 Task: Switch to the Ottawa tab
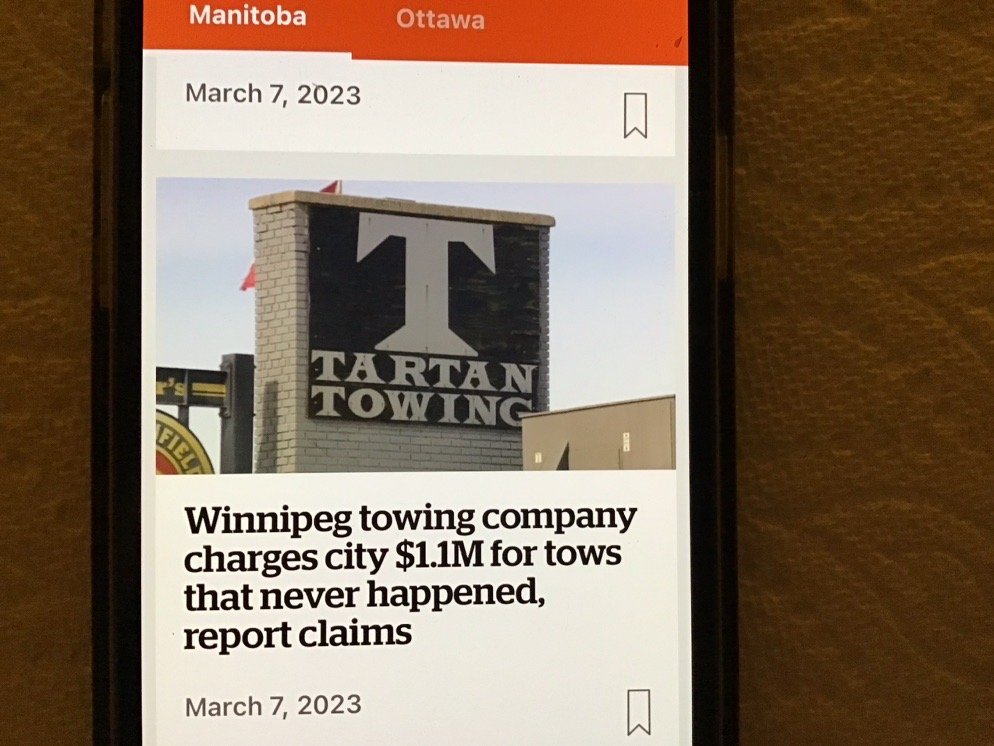(440, 19)
